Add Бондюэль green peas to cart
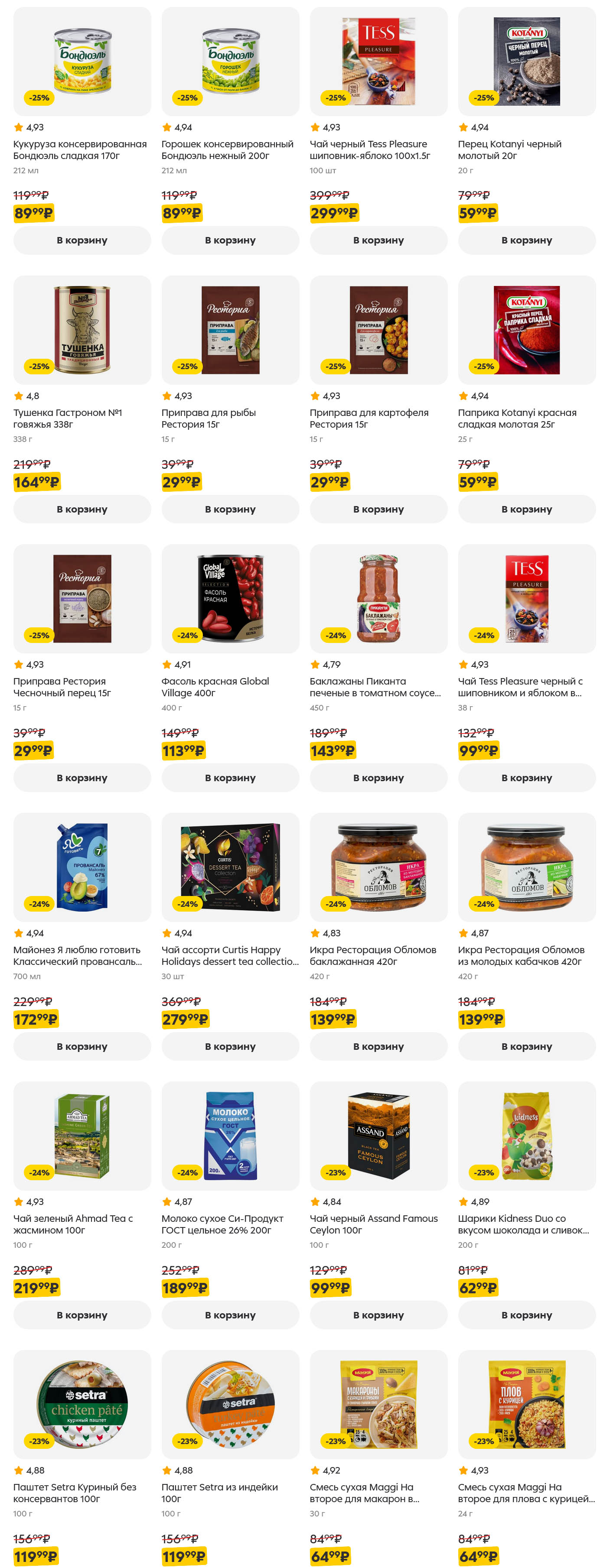The height and width of the screenshot is (1568, 597). pos(230,240)
